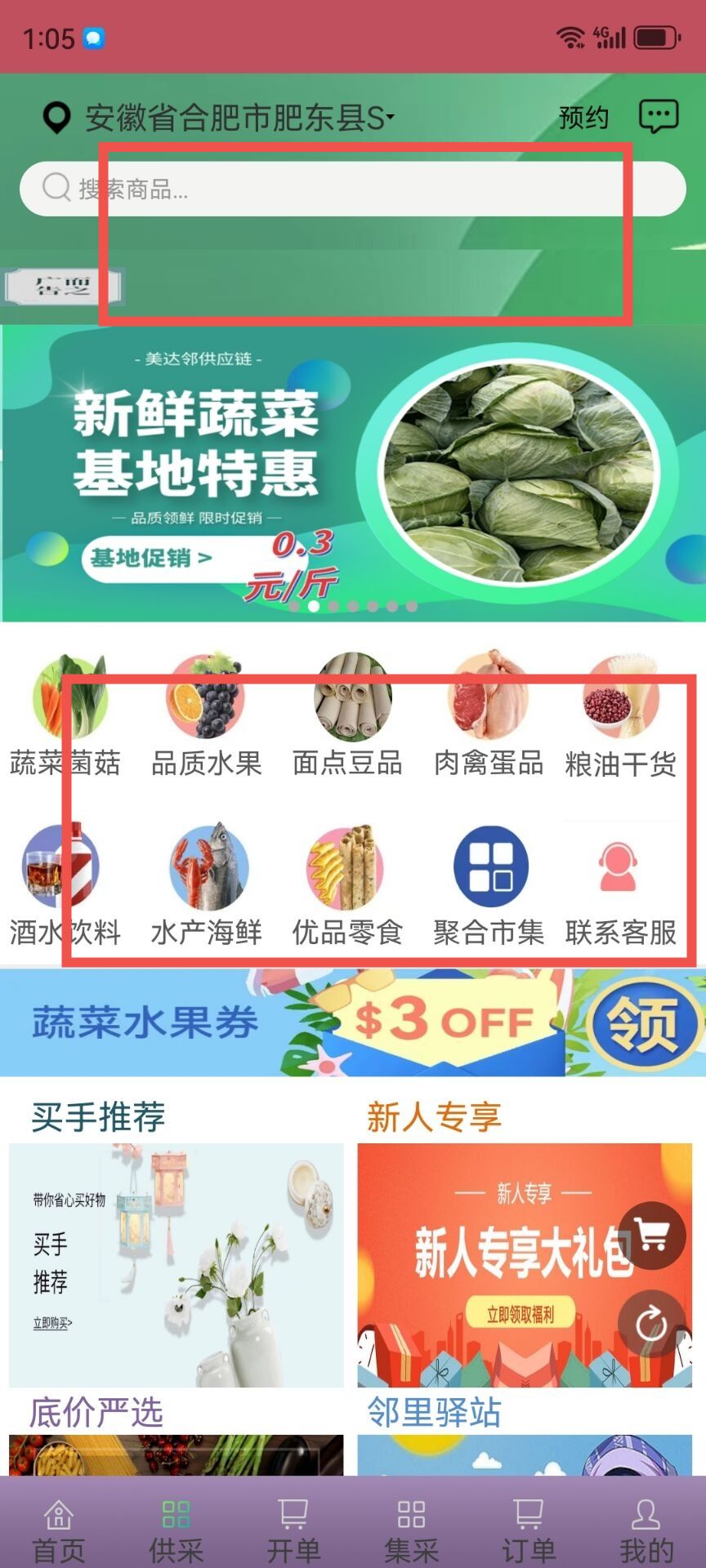706x1568 pixels.
Task: Open the floating shopping cart
Action: pos(651,1236)
